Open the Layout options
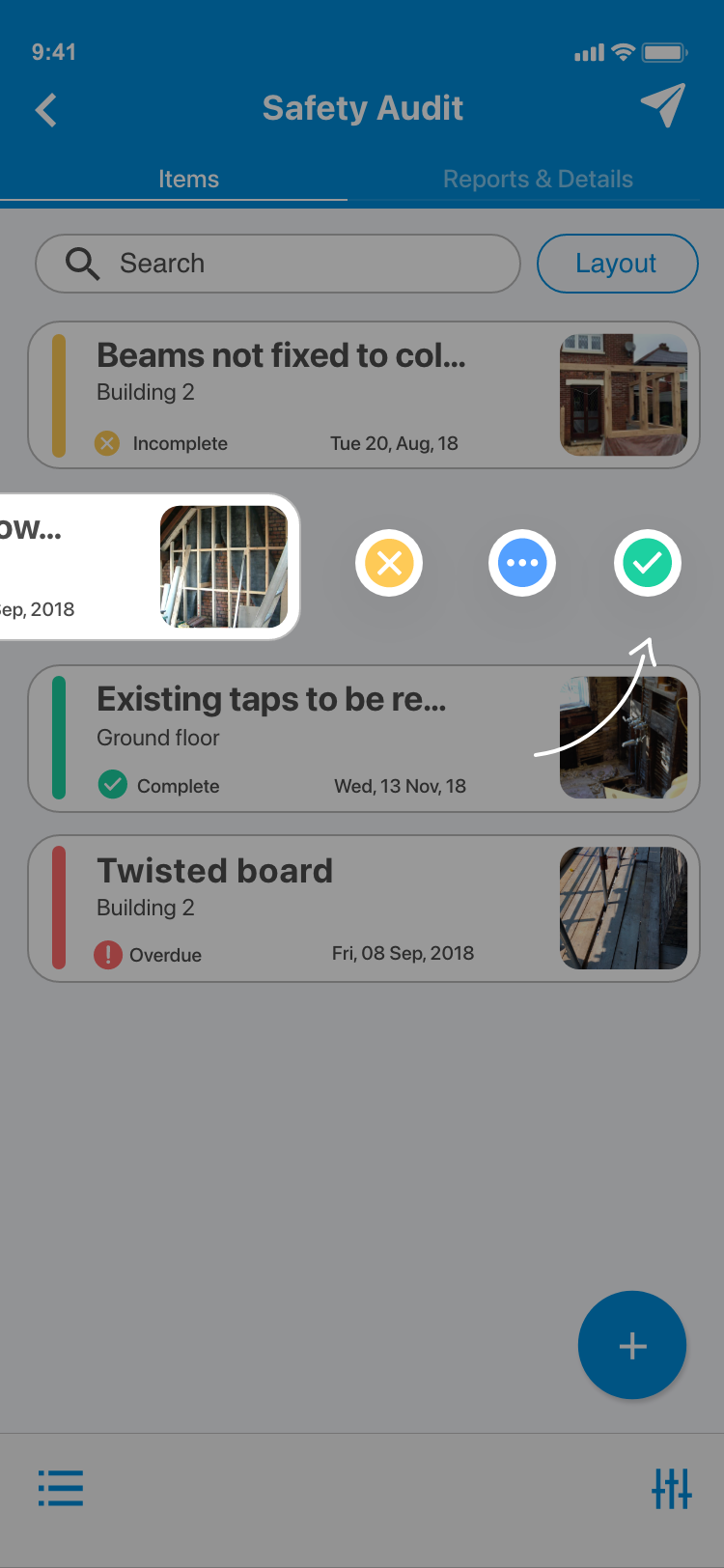Screen dimensions: 724x1568 click(x=617, y=264)
